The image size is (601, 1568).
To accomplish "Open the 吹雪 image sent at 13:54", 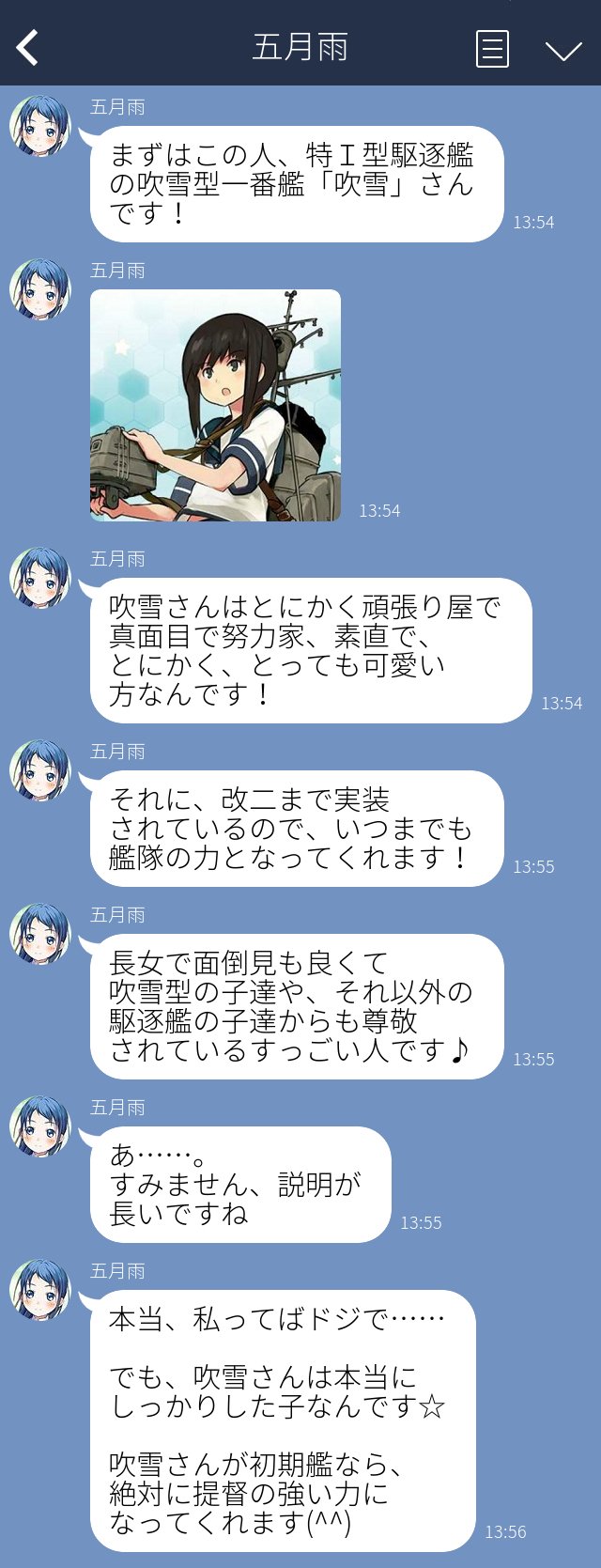I will [215, 405].
